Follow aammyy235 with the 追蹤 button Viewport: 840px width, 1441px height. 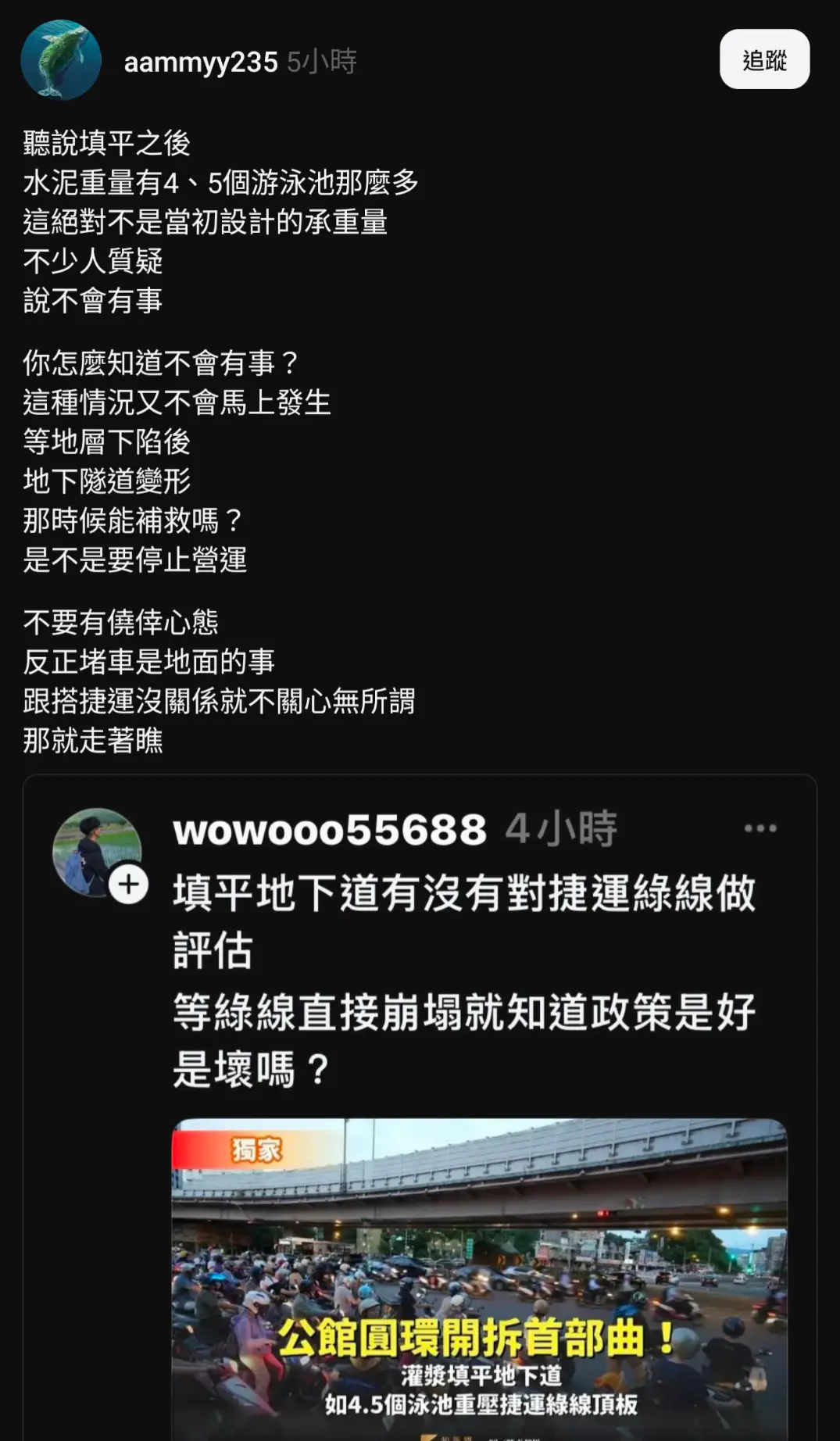(763, 59)
